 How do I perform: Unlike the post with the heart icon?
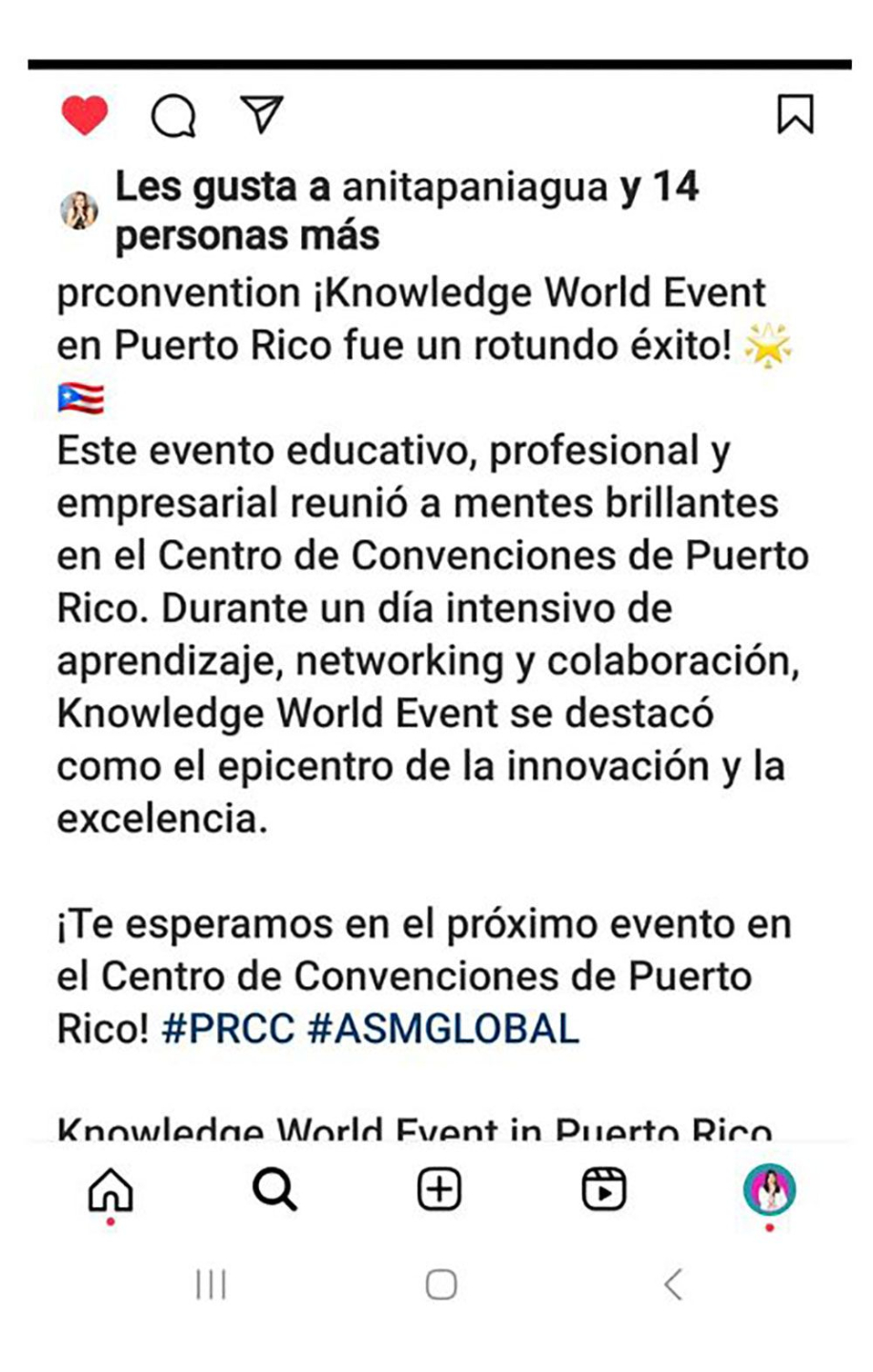(85, 116)
